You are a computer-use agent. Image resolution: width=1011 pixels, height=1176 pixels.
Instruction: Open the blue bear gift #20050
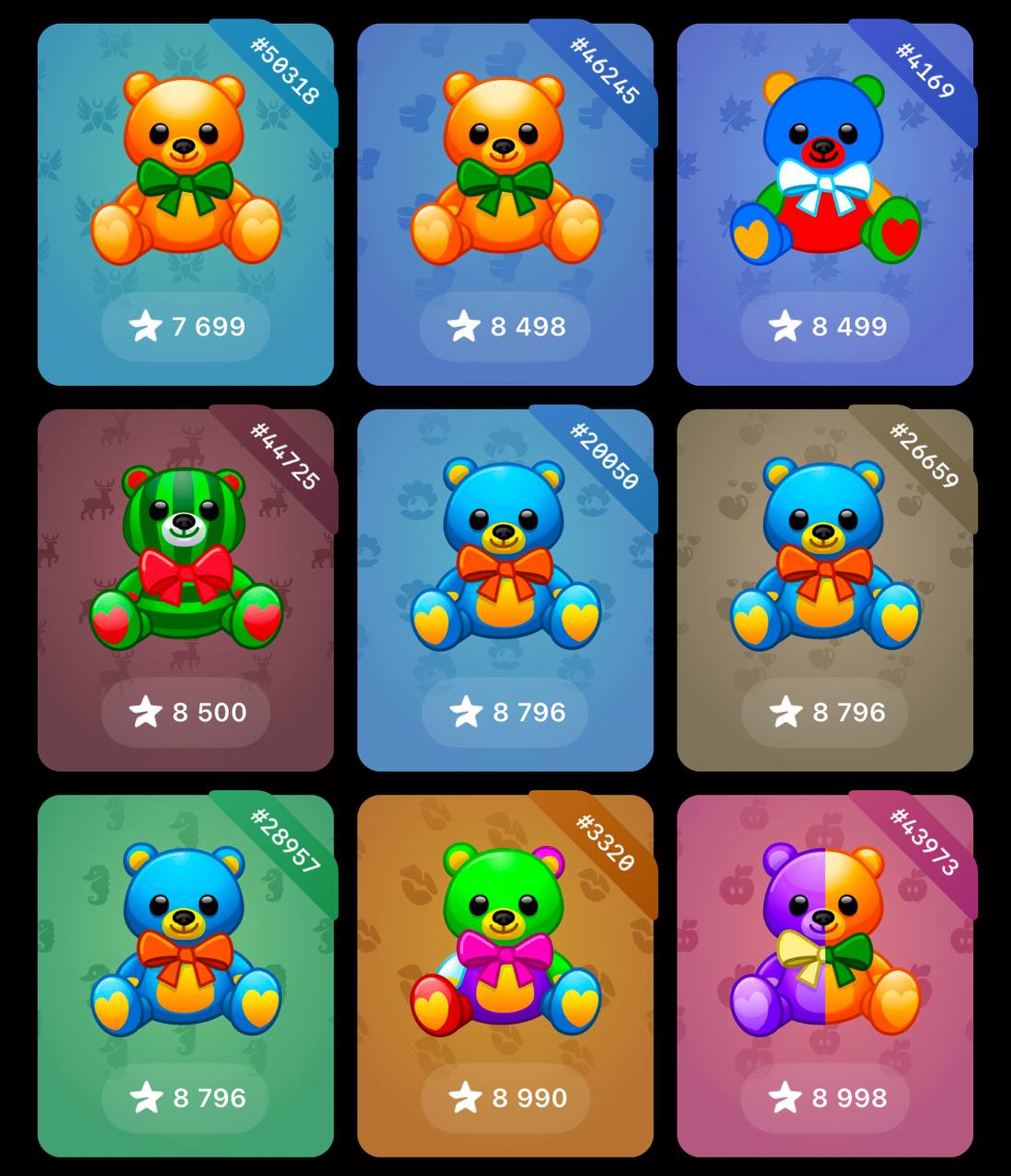pos(505,560)
